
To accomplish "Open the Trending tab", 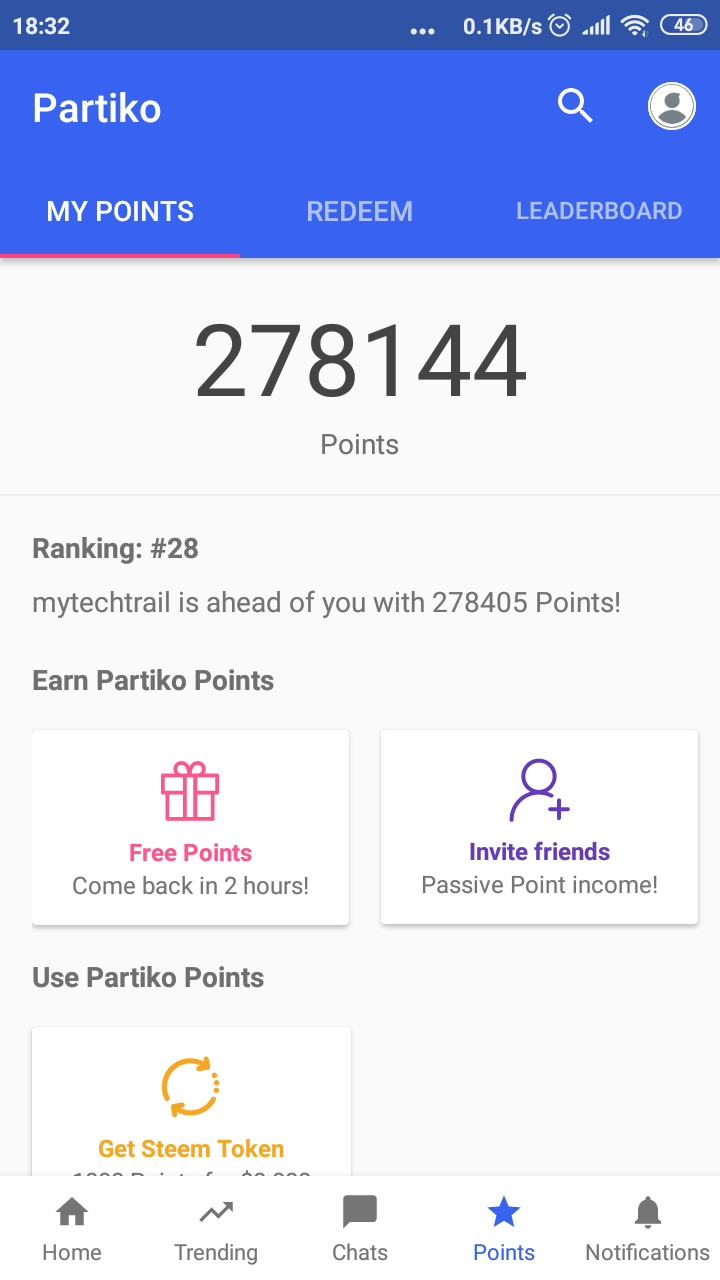I will point(216,1228).
